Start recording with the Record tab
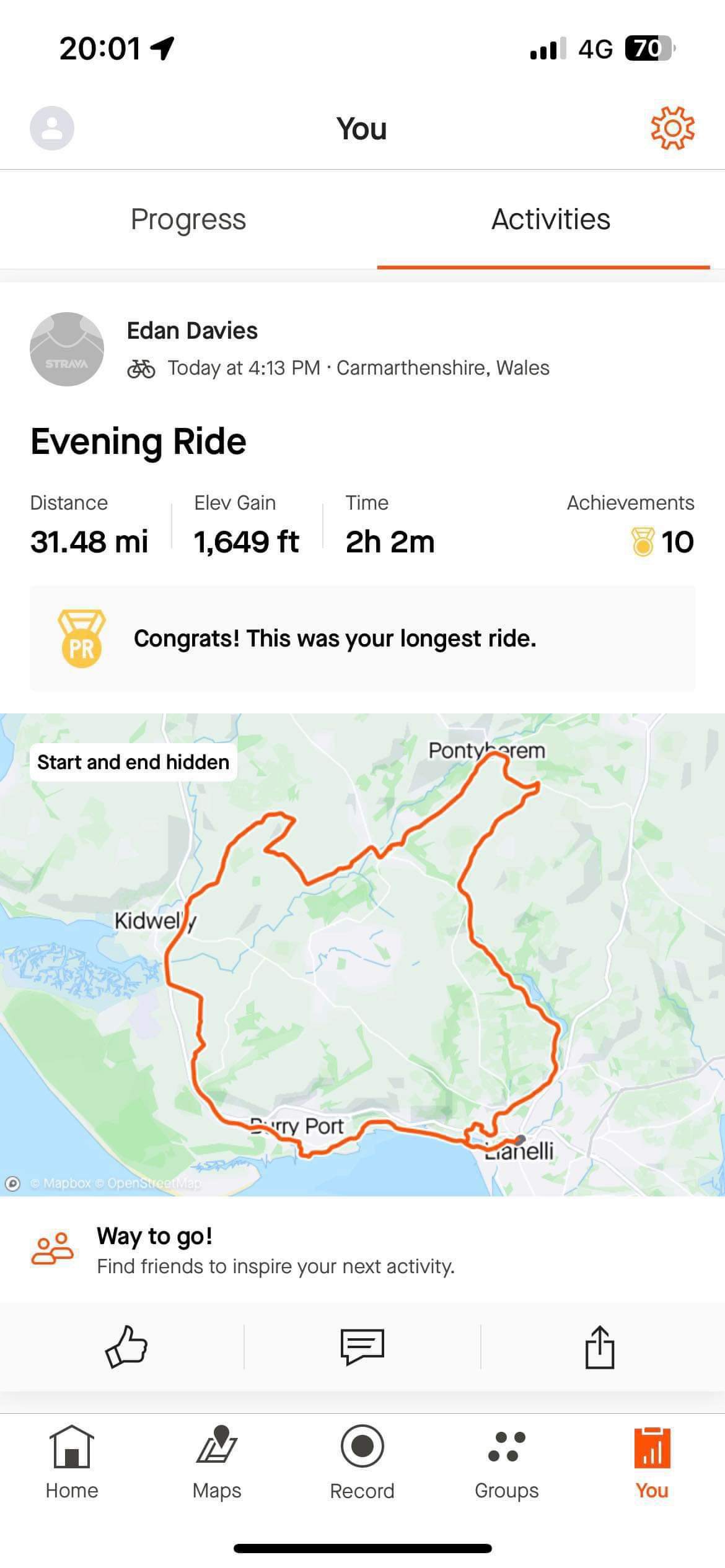Screen dimensions: 725x1568 (x=362, y=1463)
